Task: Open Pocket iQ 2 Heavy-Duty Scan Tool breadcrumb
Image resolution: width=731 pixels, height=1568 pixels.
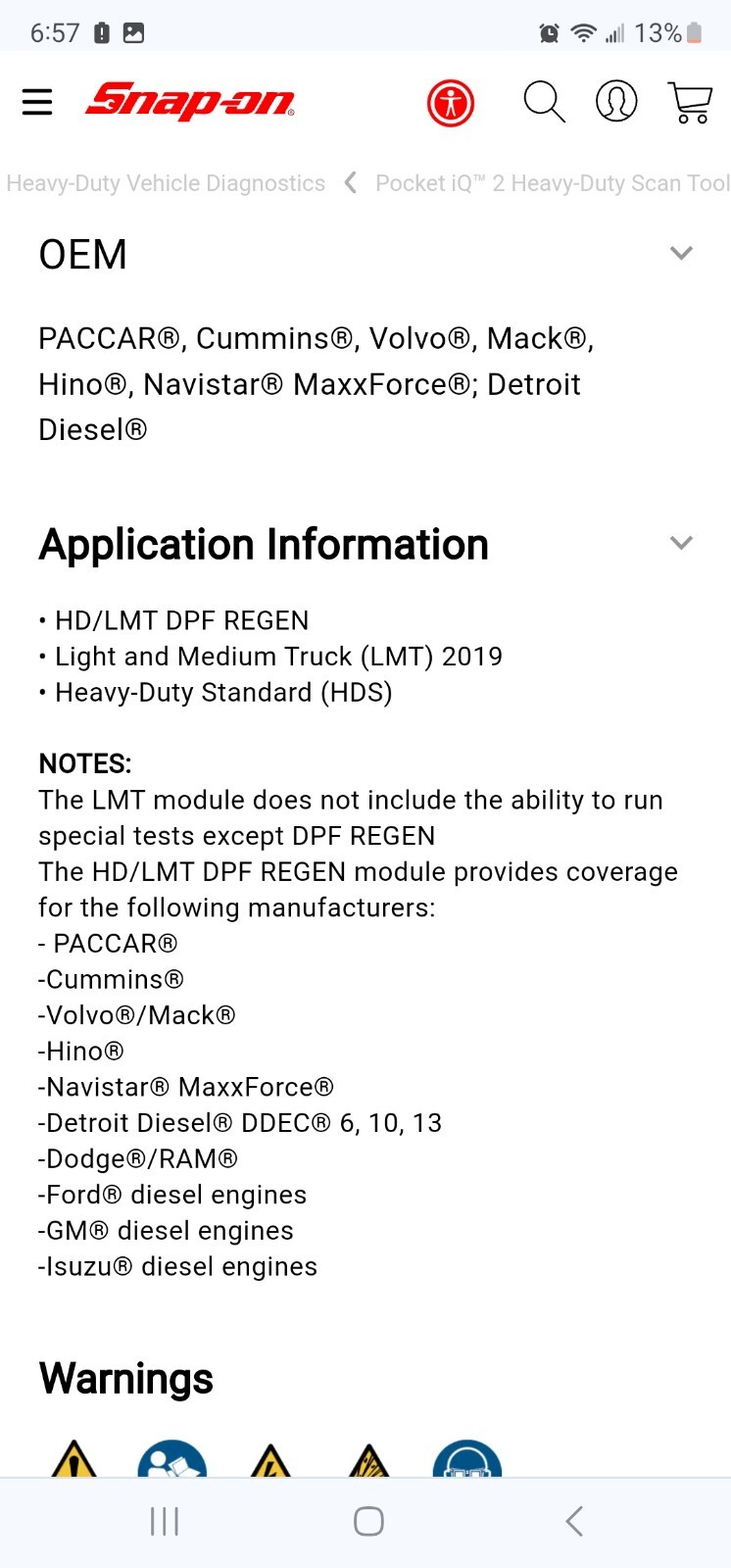Action: click(552, 183)
